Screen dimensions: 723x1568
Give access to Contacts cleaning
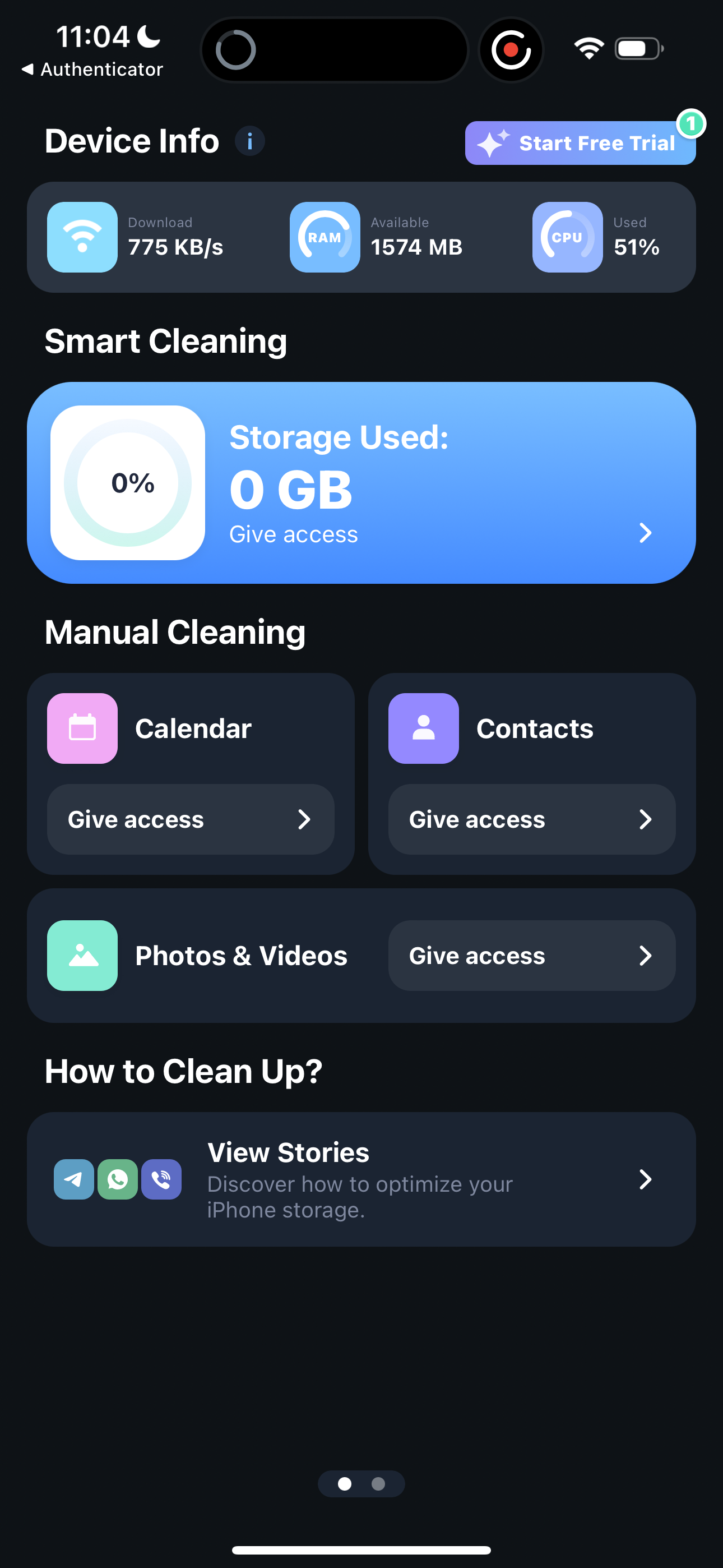click(531, 819)
